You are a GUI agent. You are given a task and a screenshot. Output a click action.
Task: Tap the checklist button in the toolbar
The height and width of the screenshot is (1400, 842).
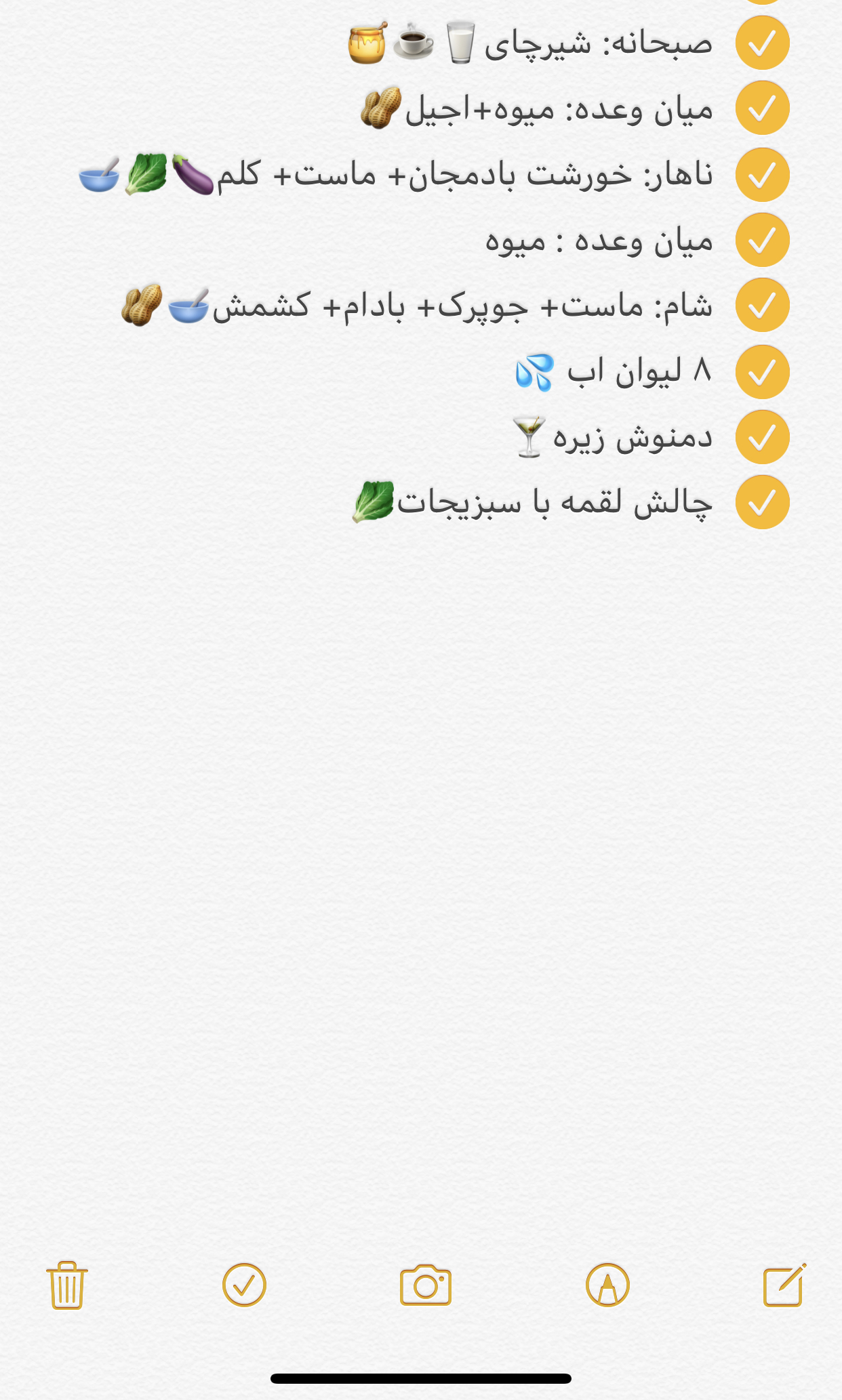244,1285
